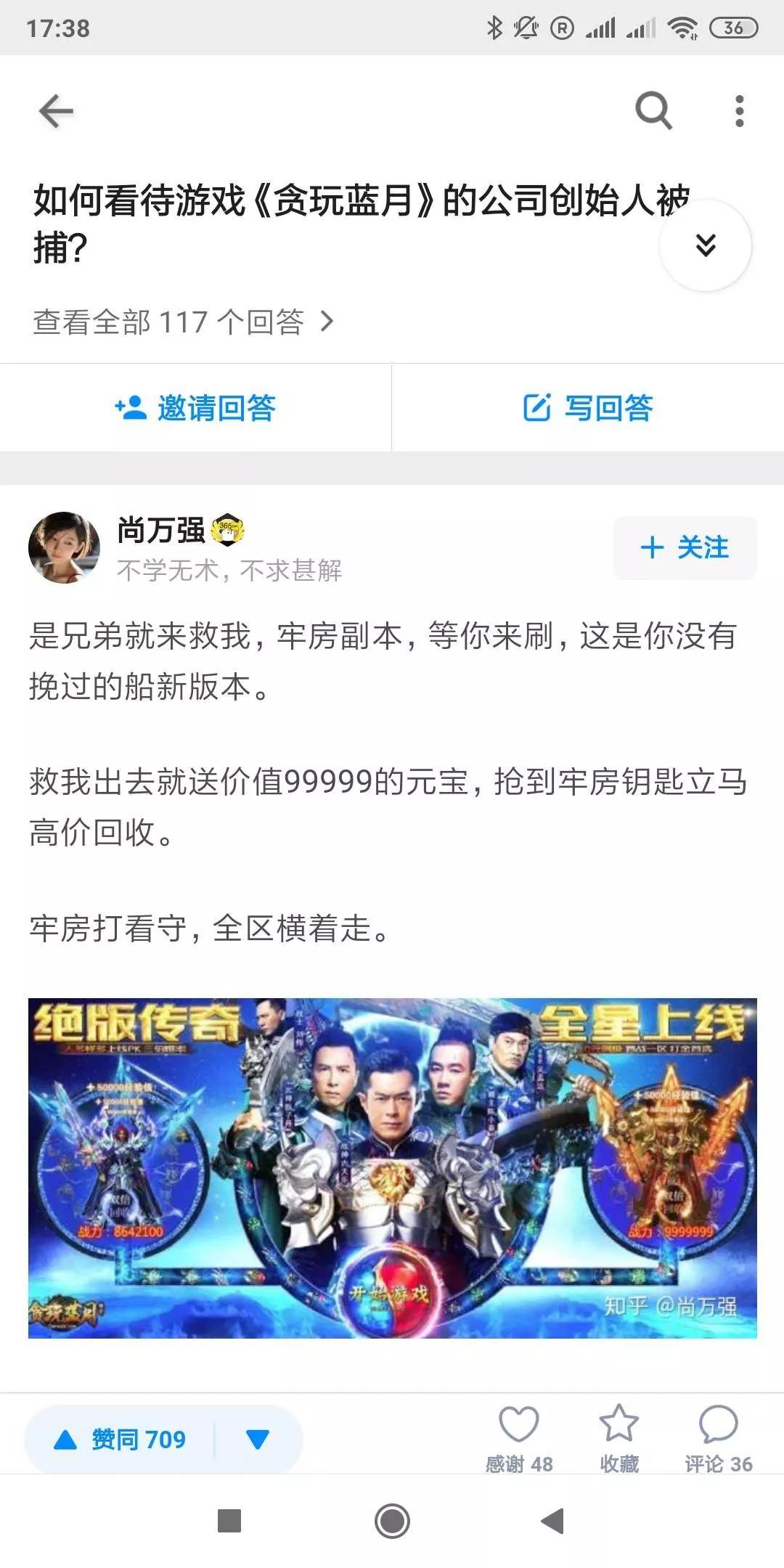Tap 写回答 to write an answer

[588, 408]
